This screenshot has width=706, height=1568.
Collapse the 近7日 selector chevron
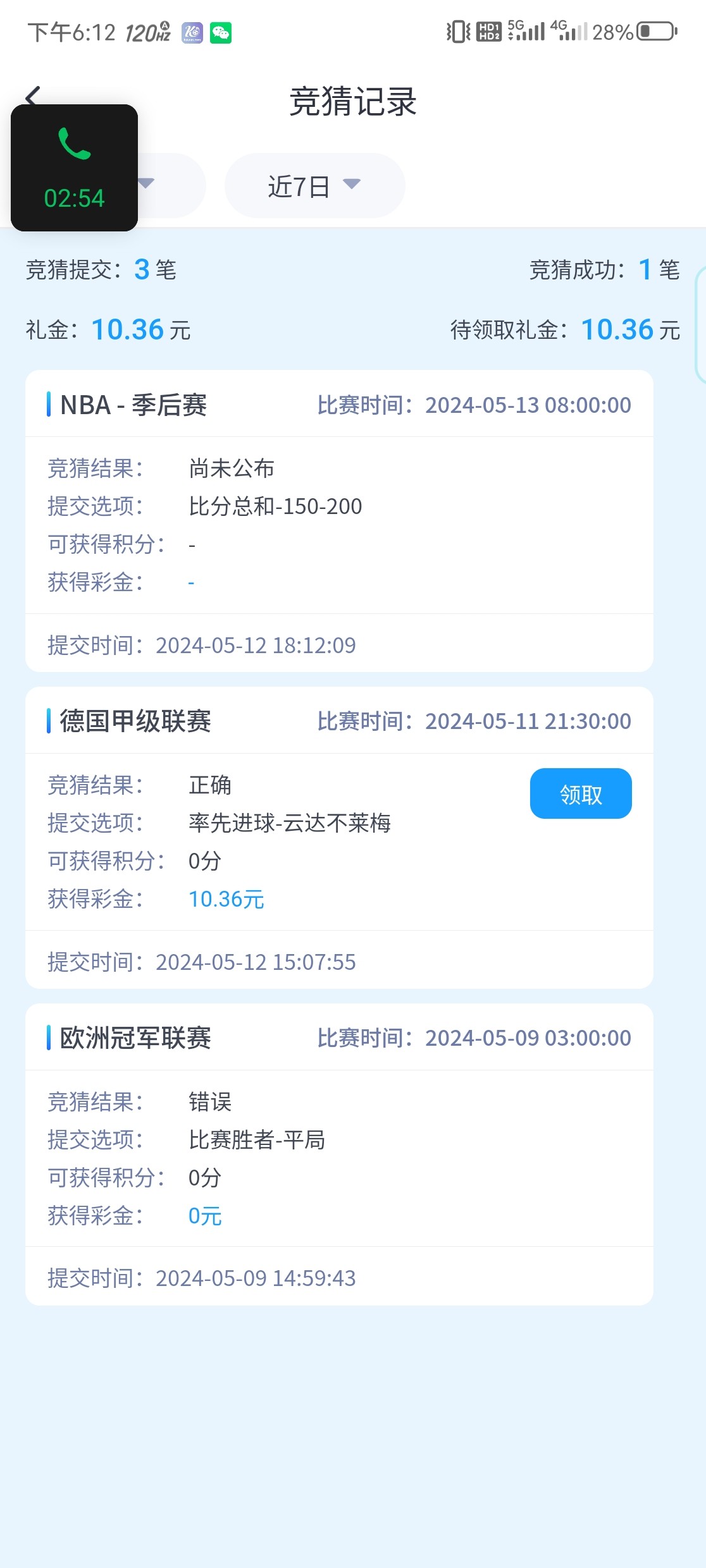coord(352,185)
